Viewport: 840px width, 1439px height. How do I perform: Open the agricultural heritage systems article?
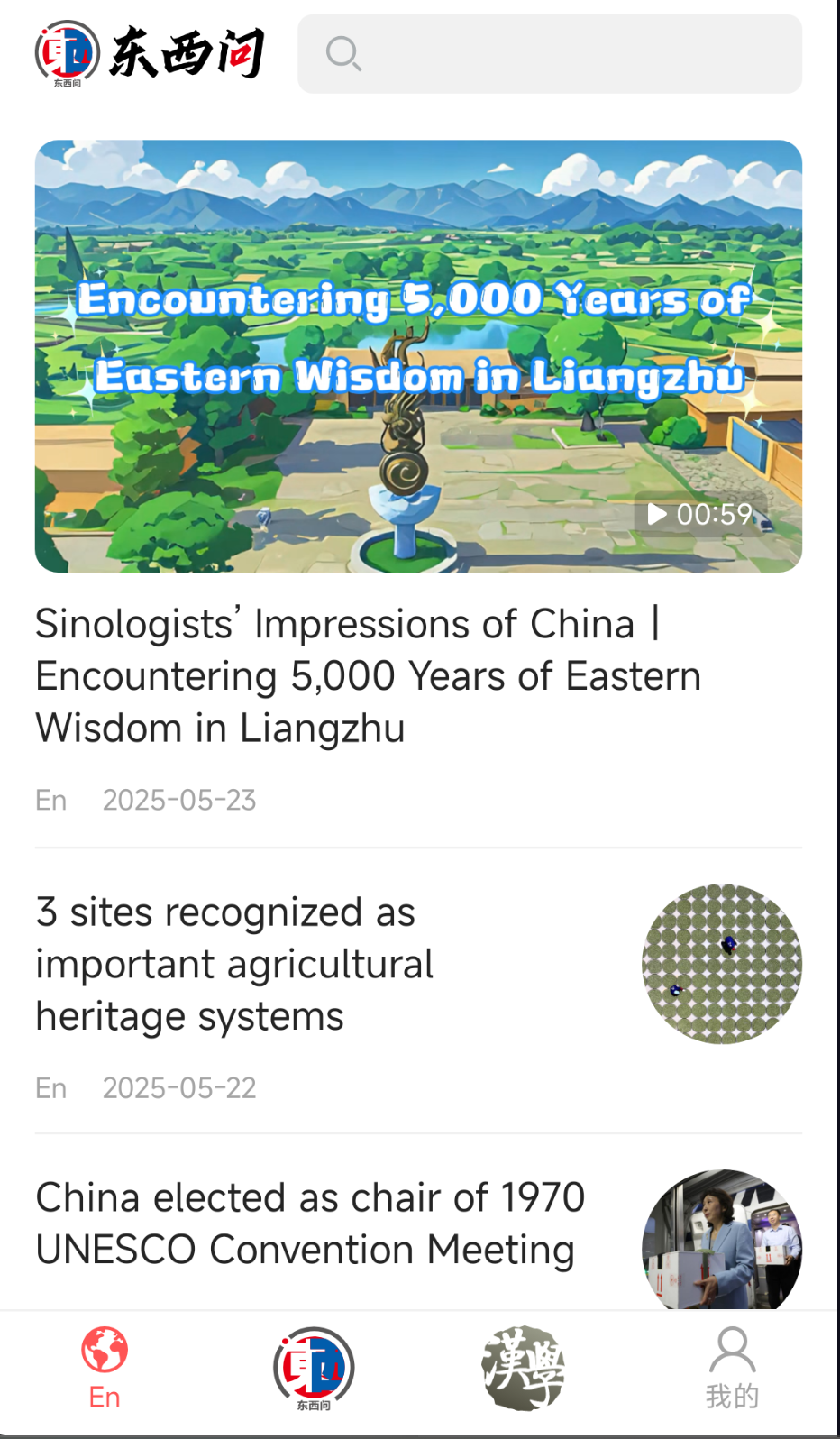[233, 963]
